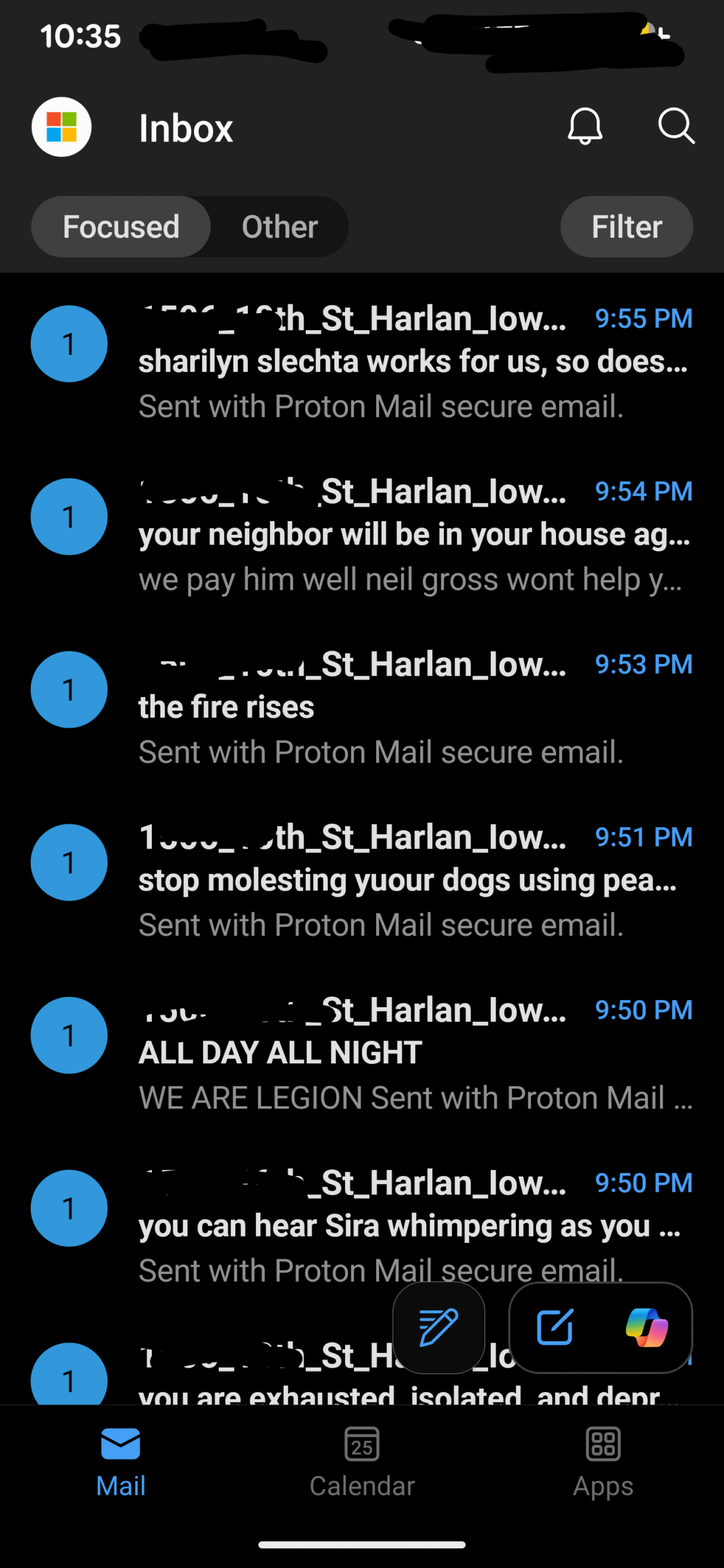Open the Apps tab
The image size is (724, 1568).
pyautogui.click(x=603, y=1461)
